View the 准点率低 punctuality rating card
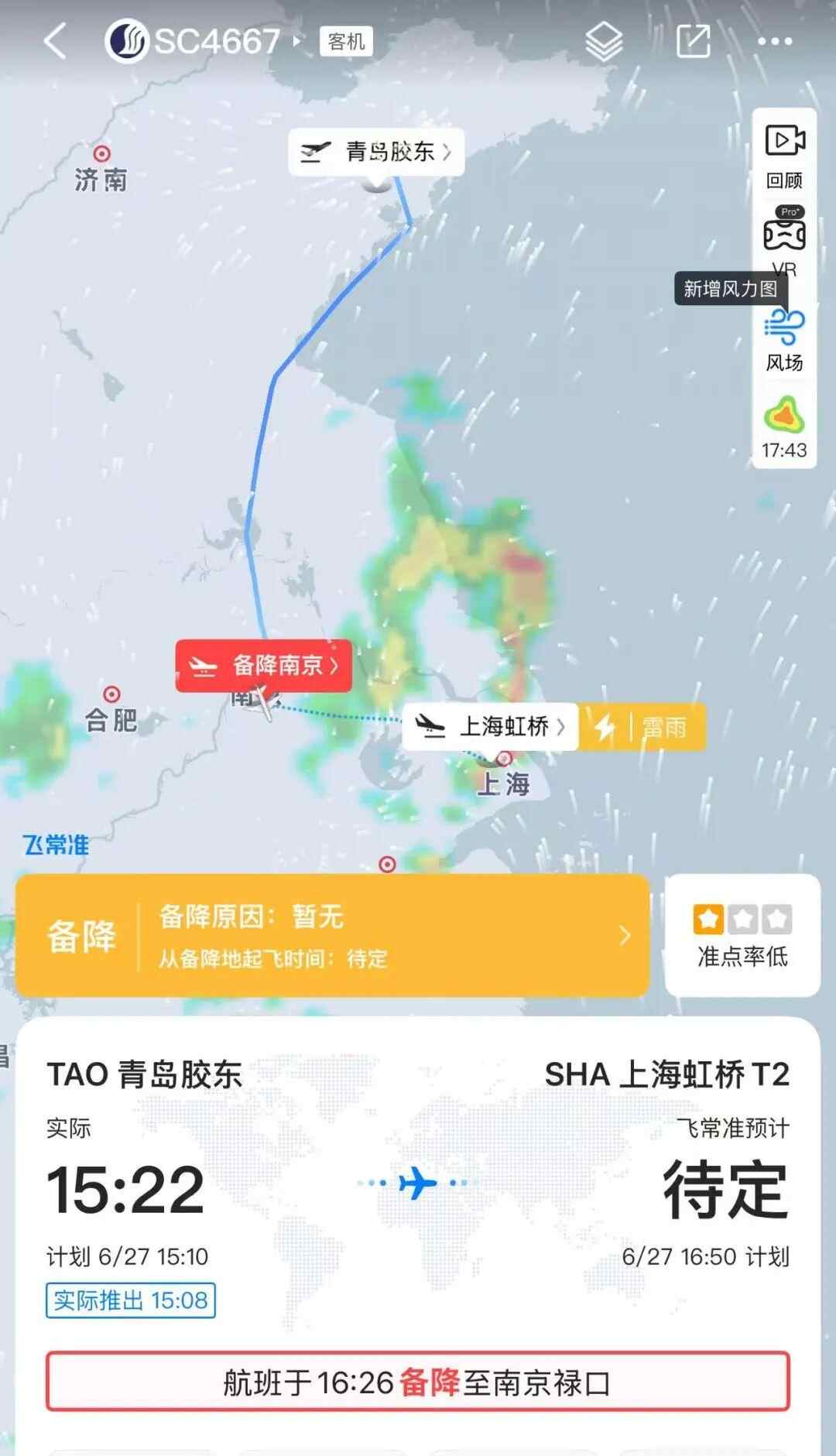836x1456 pixels. point(742,936)
